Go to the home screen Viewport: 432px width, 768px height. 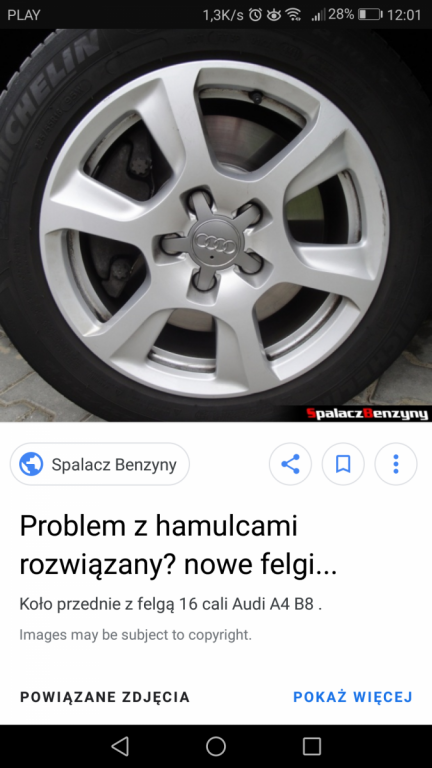[216, 746]
